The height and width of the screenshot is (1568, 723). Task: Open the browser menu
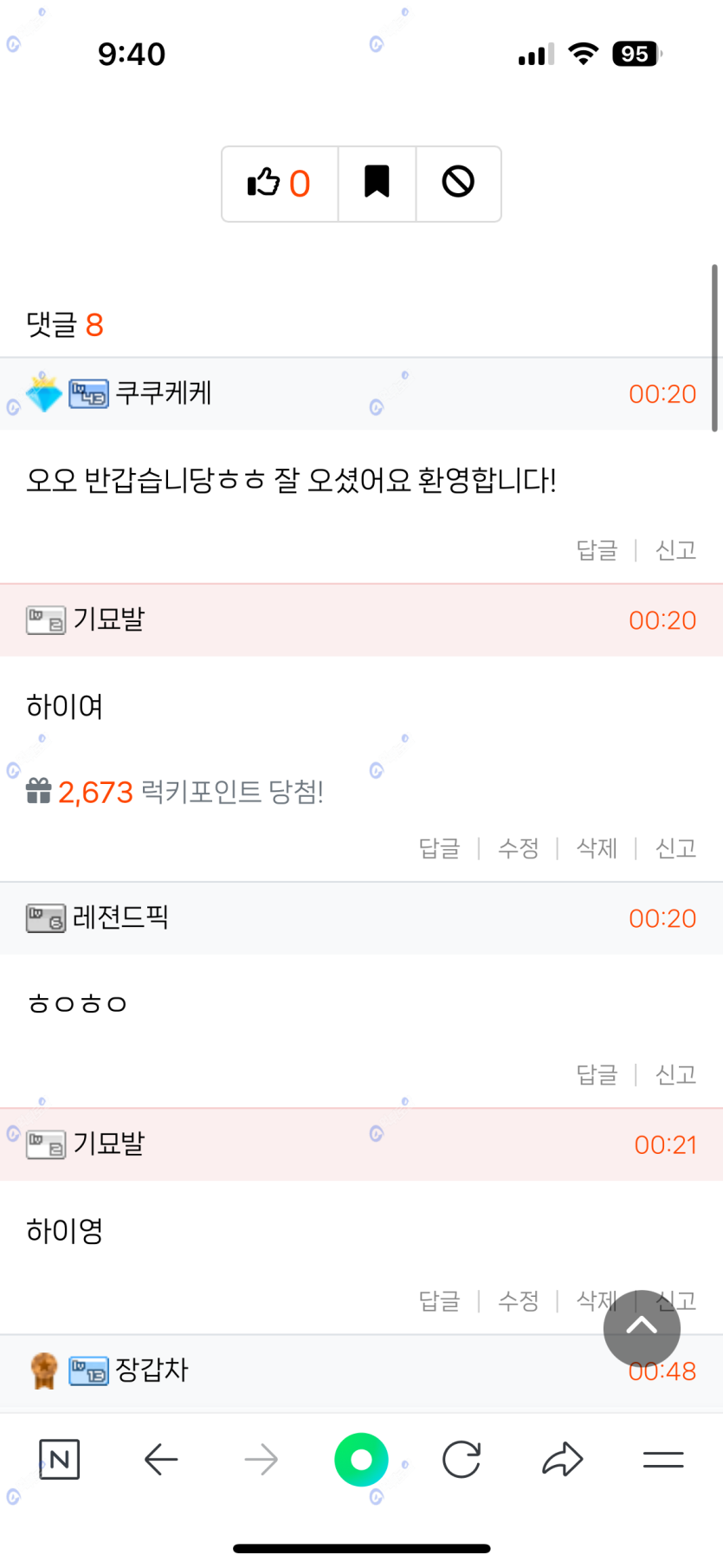pyautogui.click(x=663, y=1460)
